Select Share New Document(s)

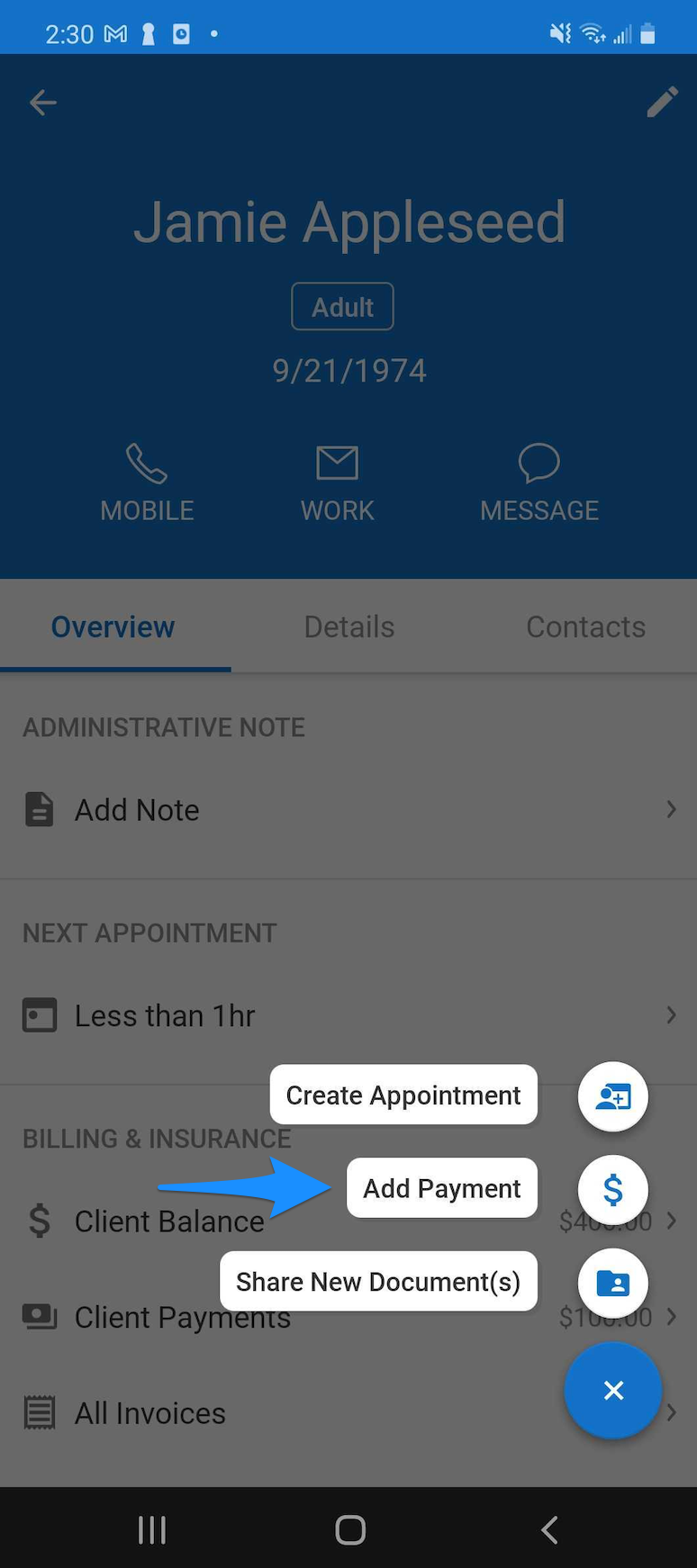tap(378, 1281)
